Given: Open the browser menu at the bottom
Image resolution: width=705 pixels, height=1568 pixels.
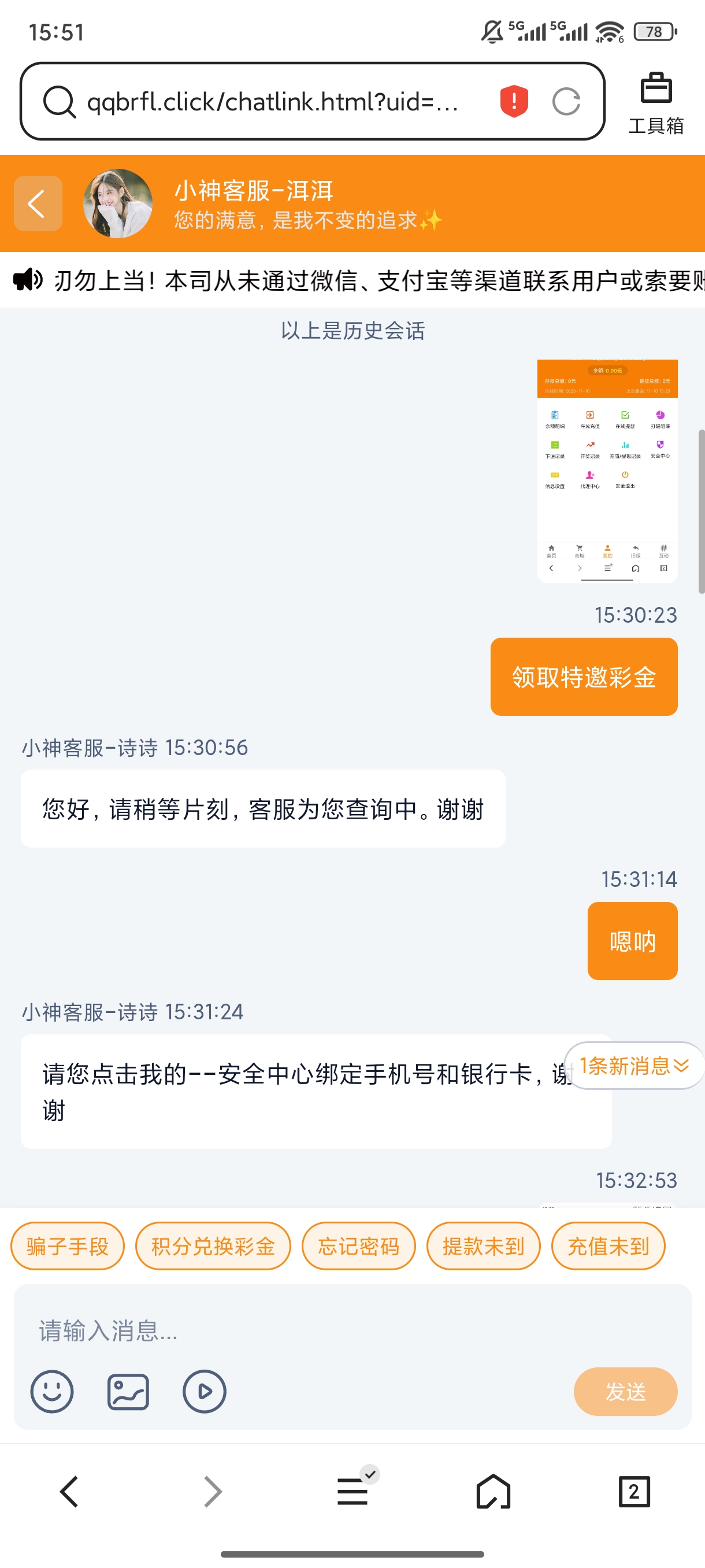Looking at the screenshot, I should click(x=353, y=1491).
